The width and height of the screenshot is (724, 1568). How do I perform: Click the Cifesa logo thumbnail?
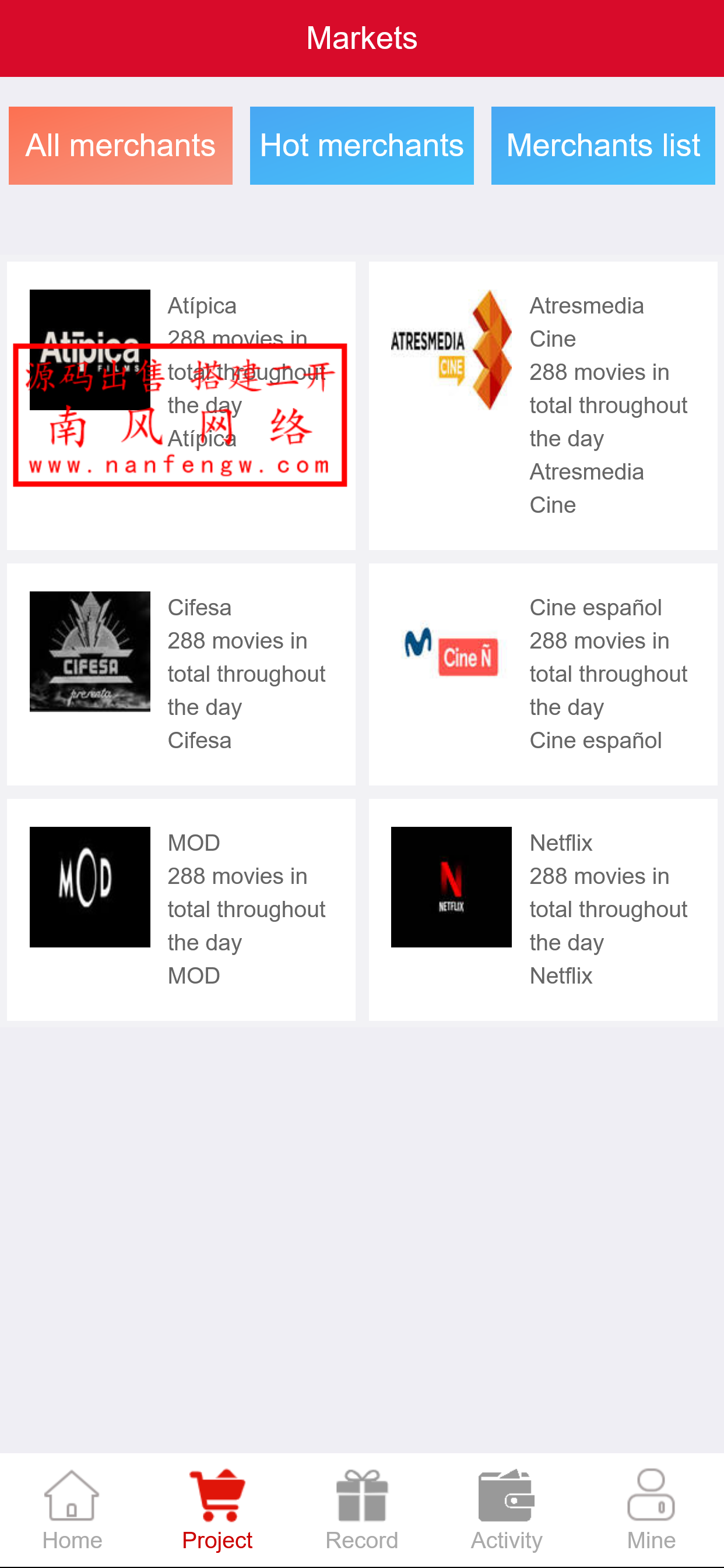point(90,651)
